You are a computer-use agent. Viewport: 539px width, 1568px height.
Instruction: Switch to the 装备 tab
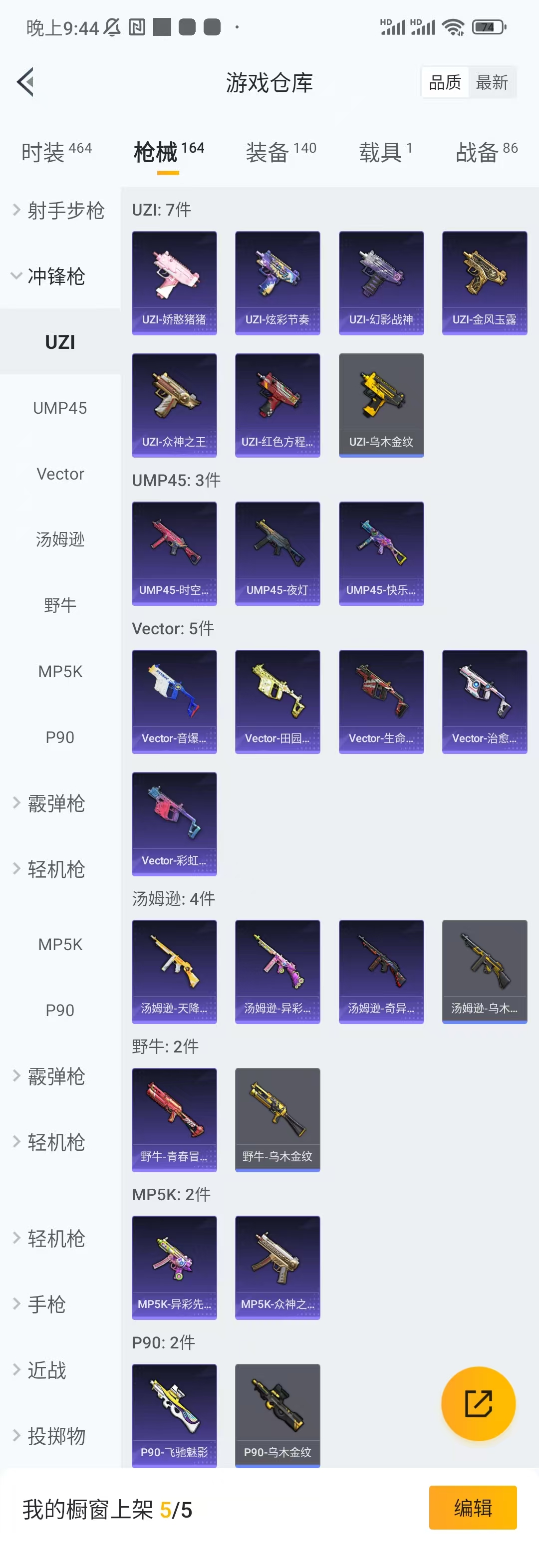pyautogui.click(x=280, y=152)
